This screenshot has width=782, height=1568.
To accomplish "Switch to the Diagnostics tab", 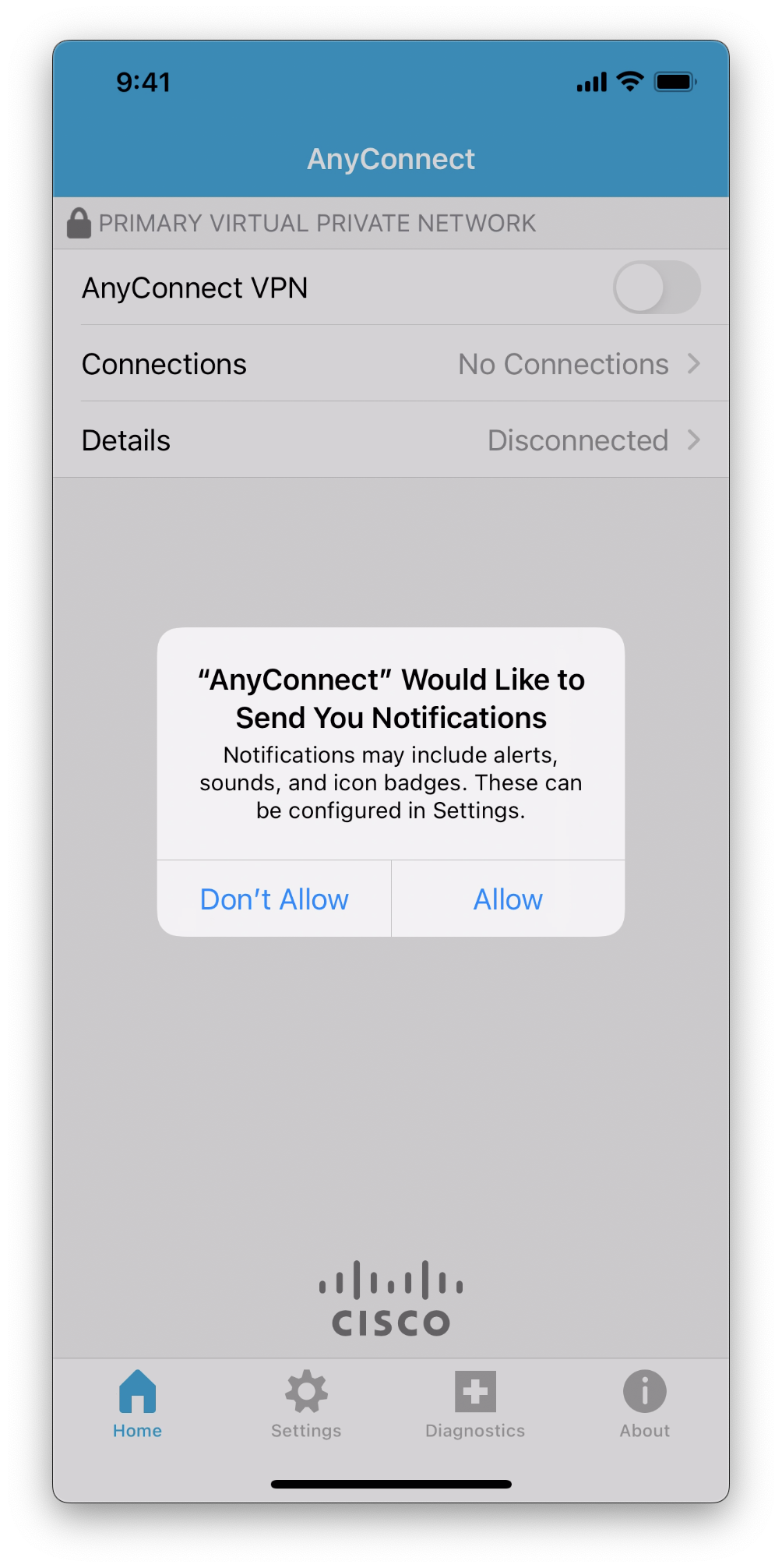I will (x=475, y=1404).
